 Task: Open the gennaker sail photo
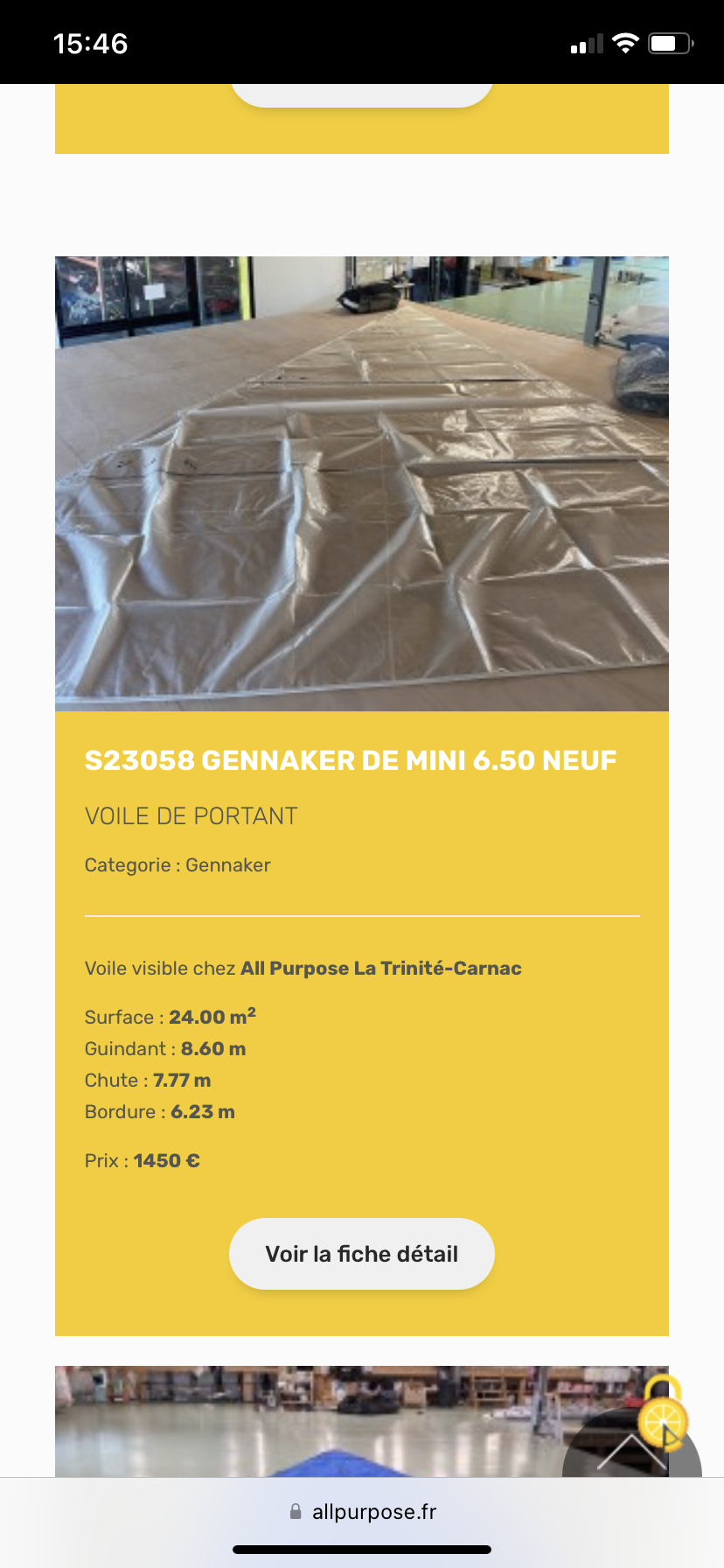(362, 484)
